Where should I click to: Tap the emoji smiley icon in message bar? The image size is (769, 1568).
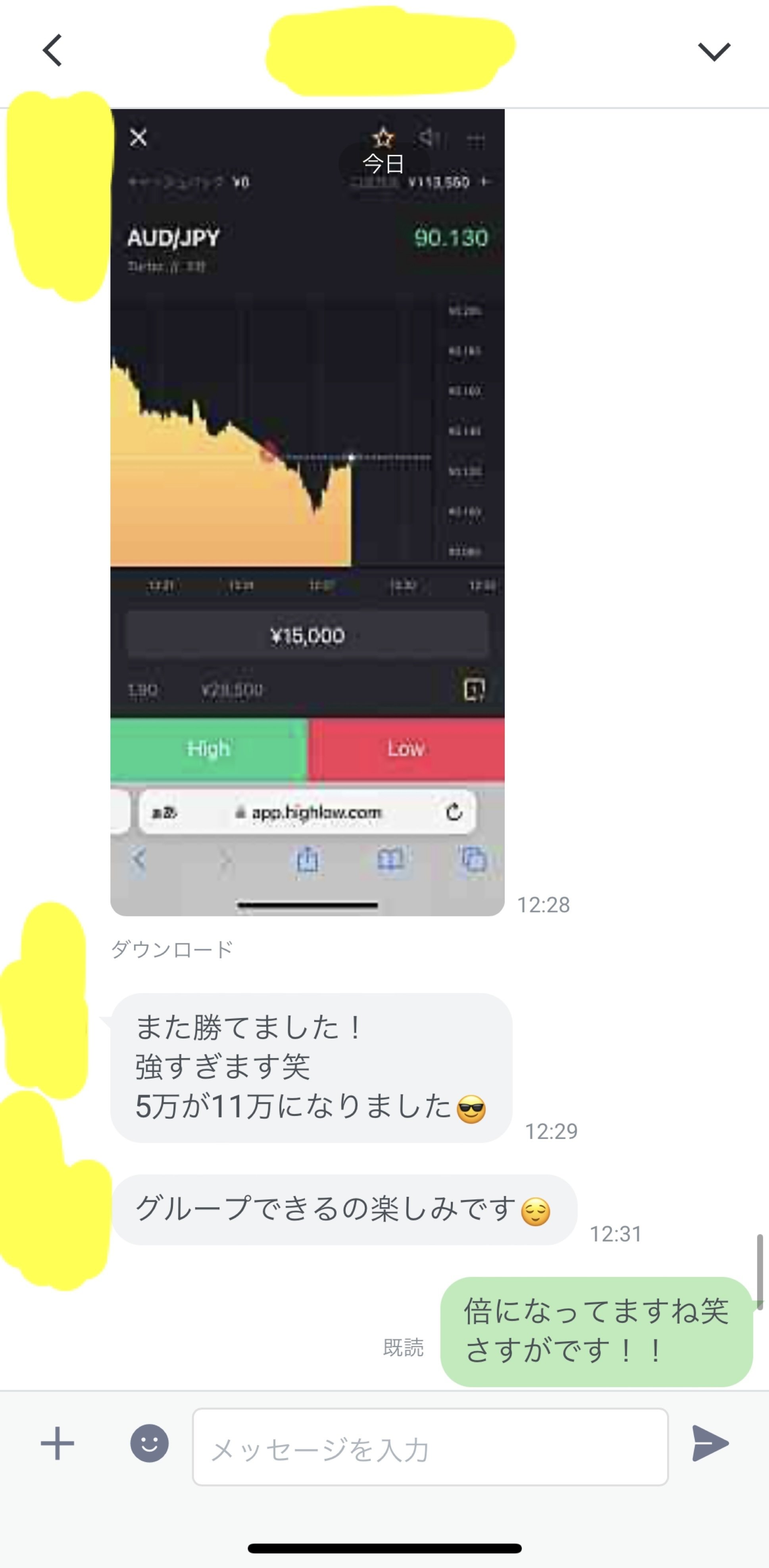(x=148, y=1445)
